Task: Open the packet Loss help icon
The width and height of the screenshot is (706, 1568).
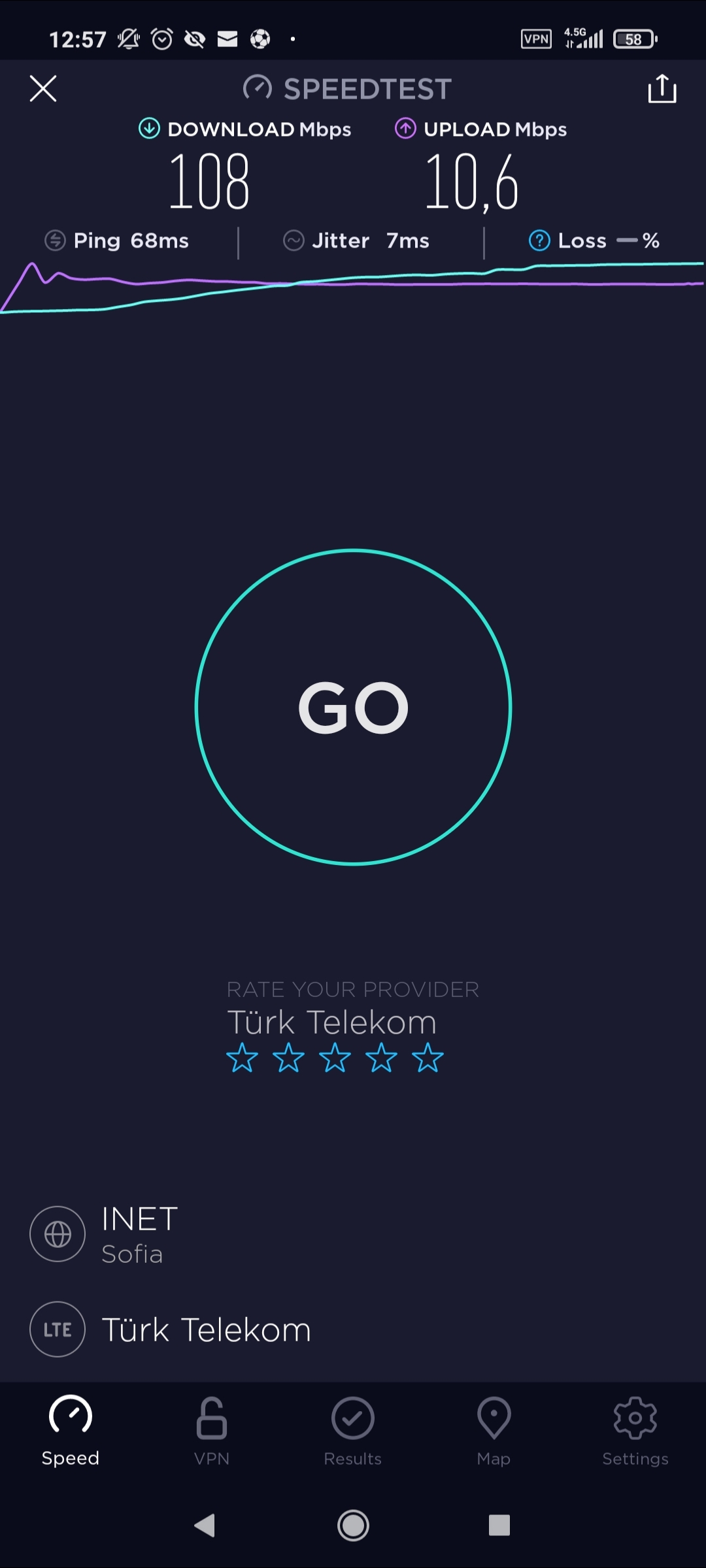Action: click(x=539, y=240)
